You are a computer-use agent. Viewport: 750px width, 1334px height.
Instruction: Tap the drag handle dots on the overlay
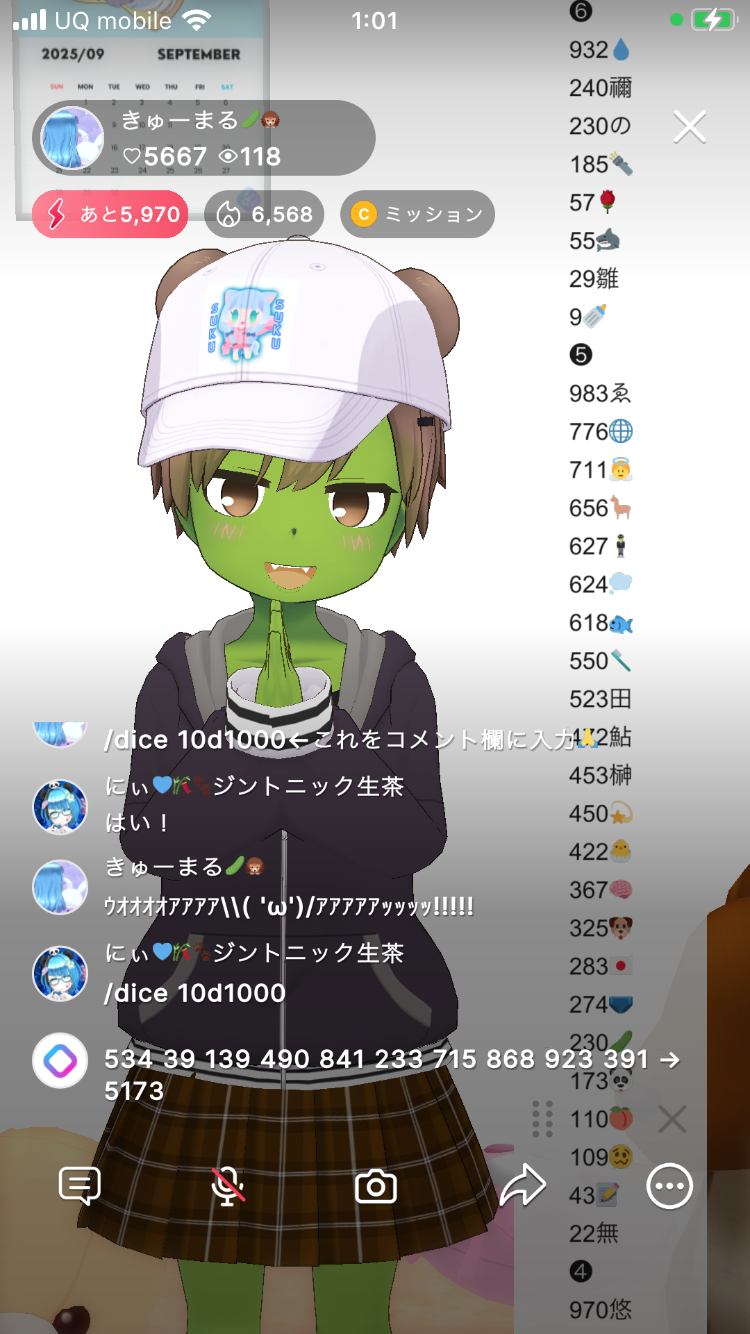(x=543, y=1119)
